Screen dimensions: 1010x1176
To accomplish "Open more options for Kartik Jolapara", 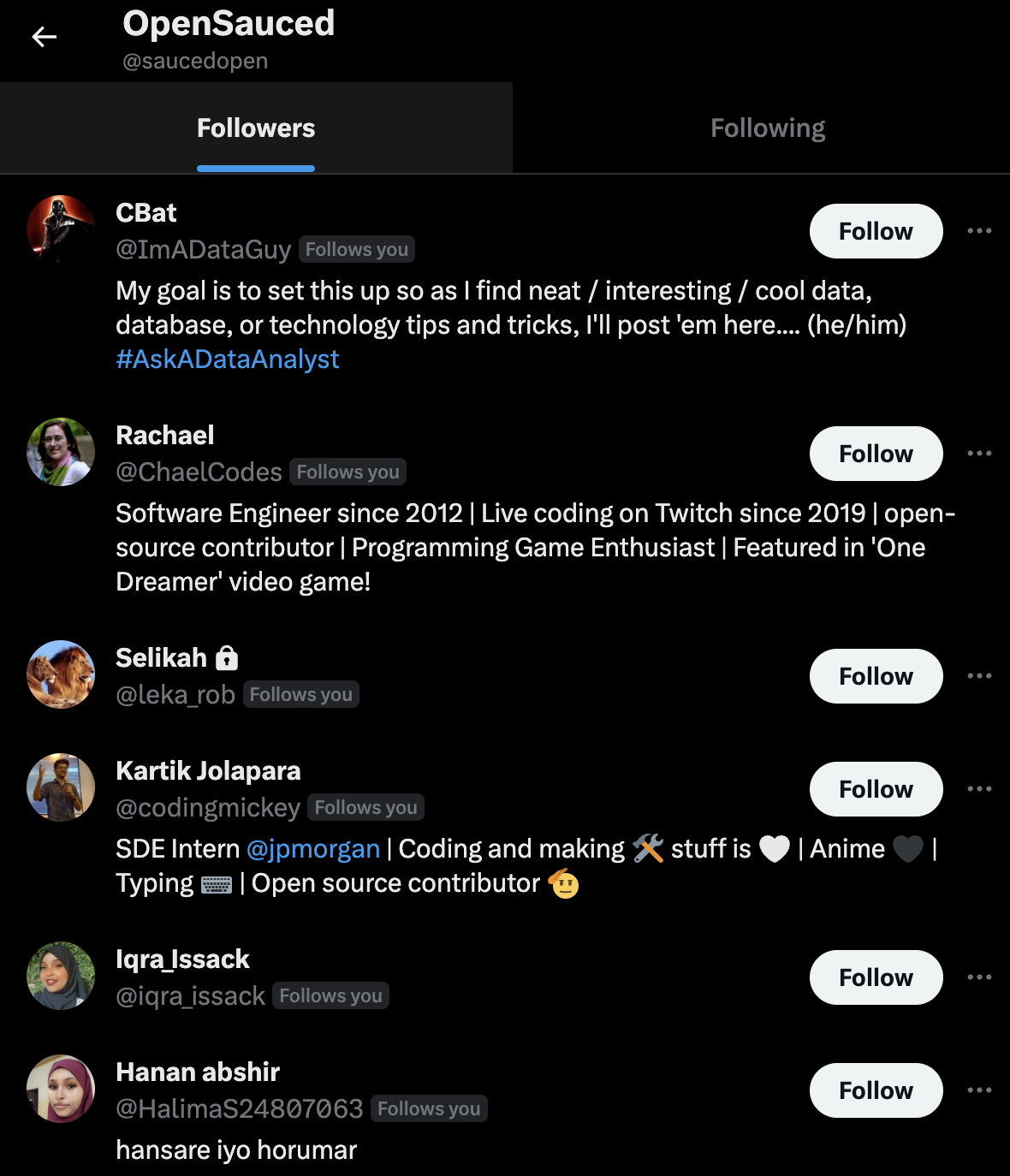I will (x=978, y=788).
